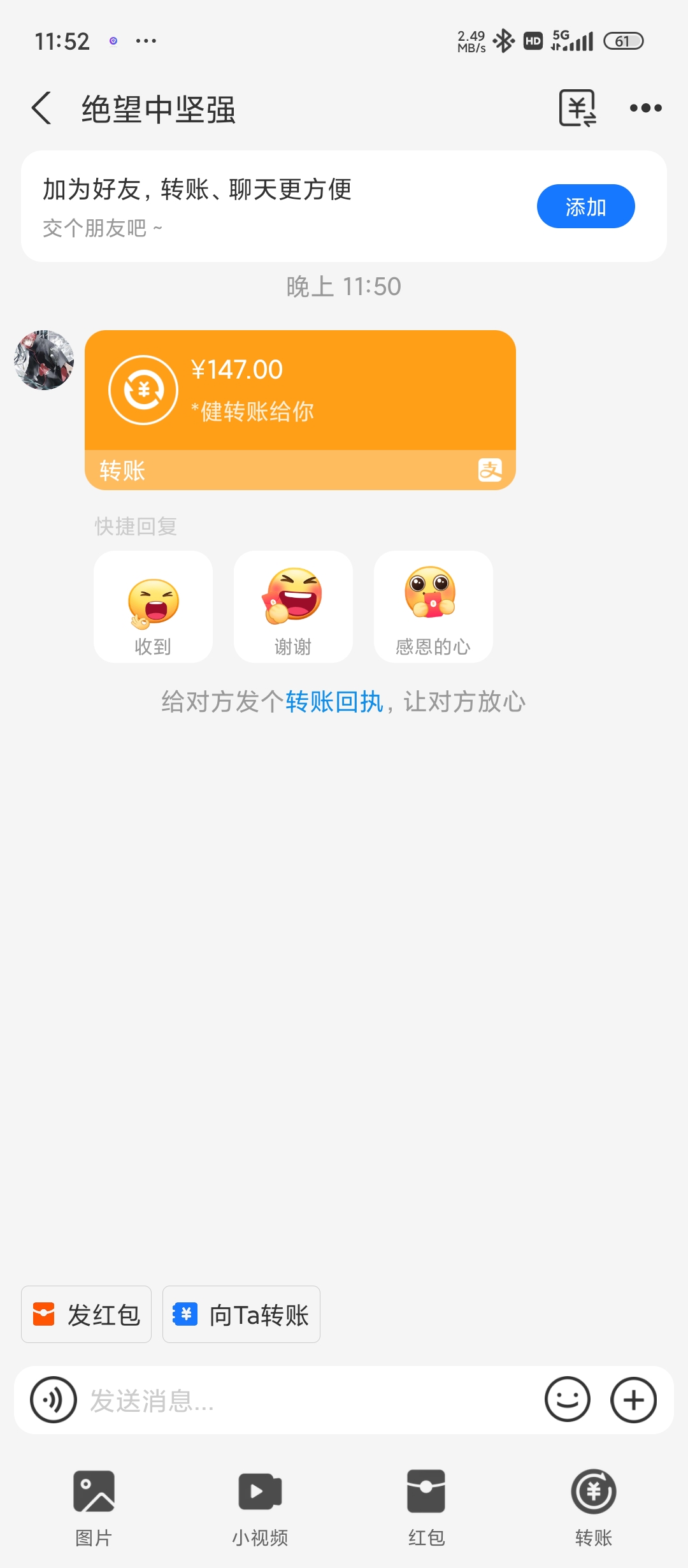The width and height of the screenshot is (688, 1568).
Task: Send the 感恩的心 quick reply
Action: point(433,606)
